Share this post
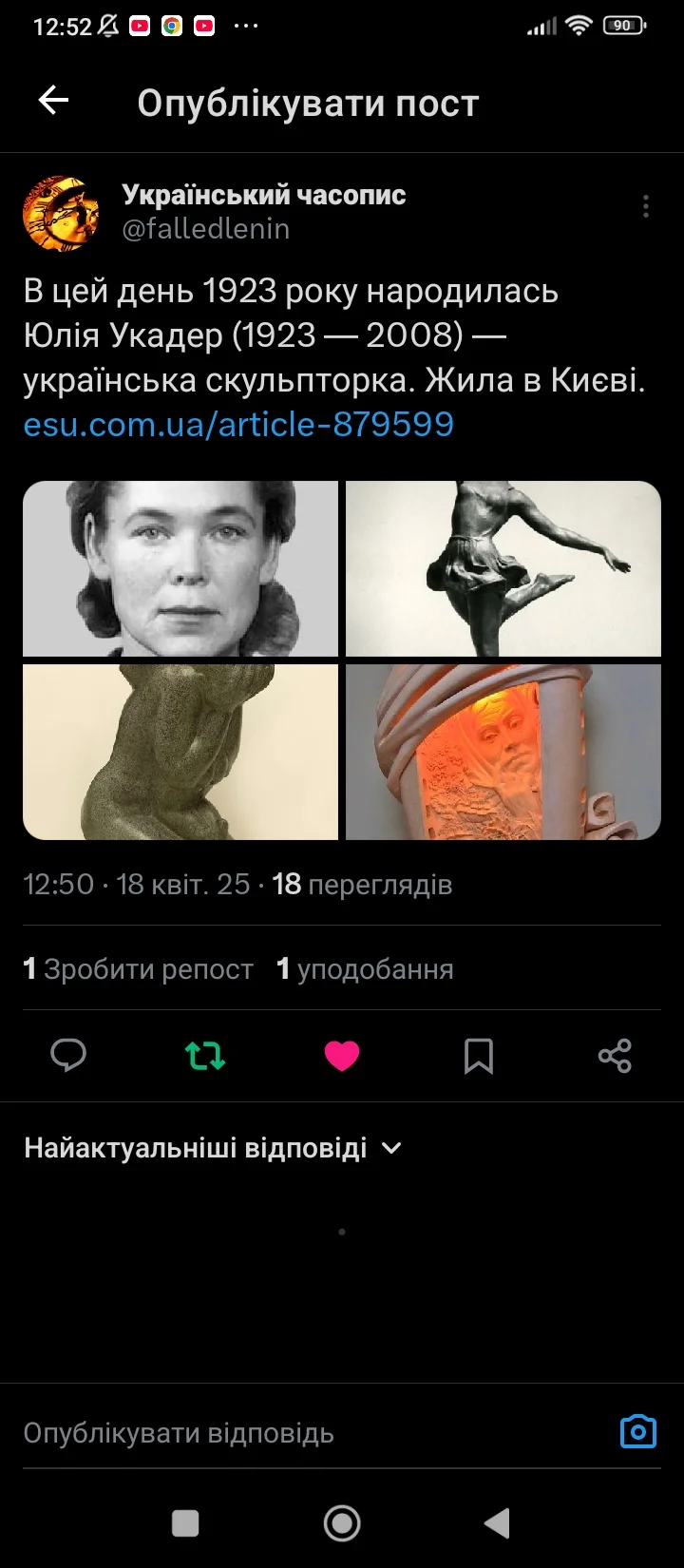Image resolution: width=684 pixels, height=1568 pixels. click(x=615, y=1056)
